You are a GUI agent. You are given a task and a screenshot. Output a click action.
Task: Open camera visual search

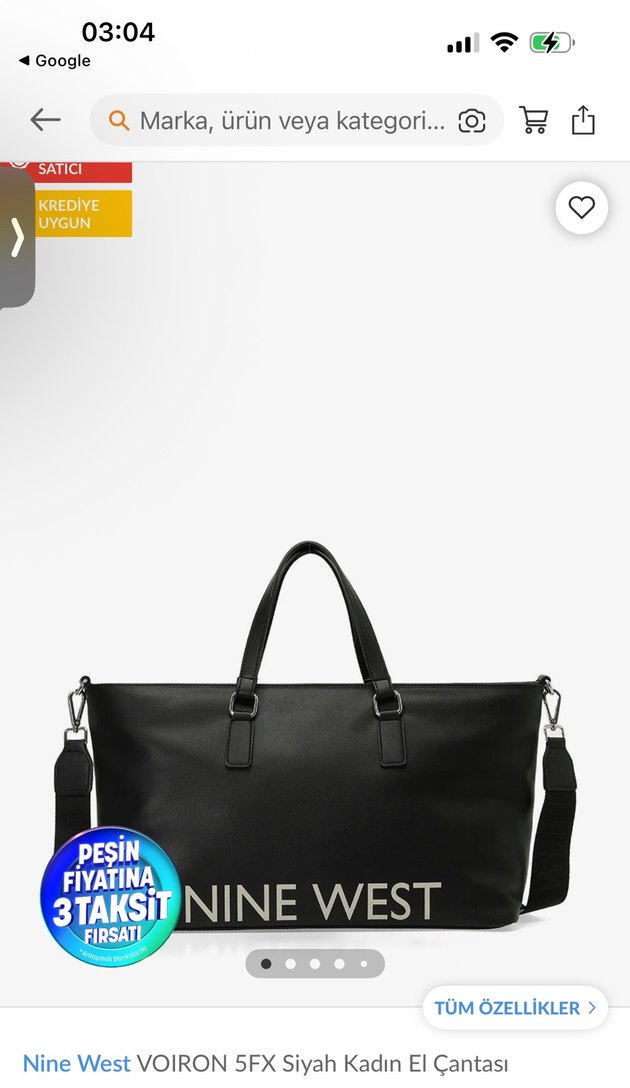pos(472,121)
